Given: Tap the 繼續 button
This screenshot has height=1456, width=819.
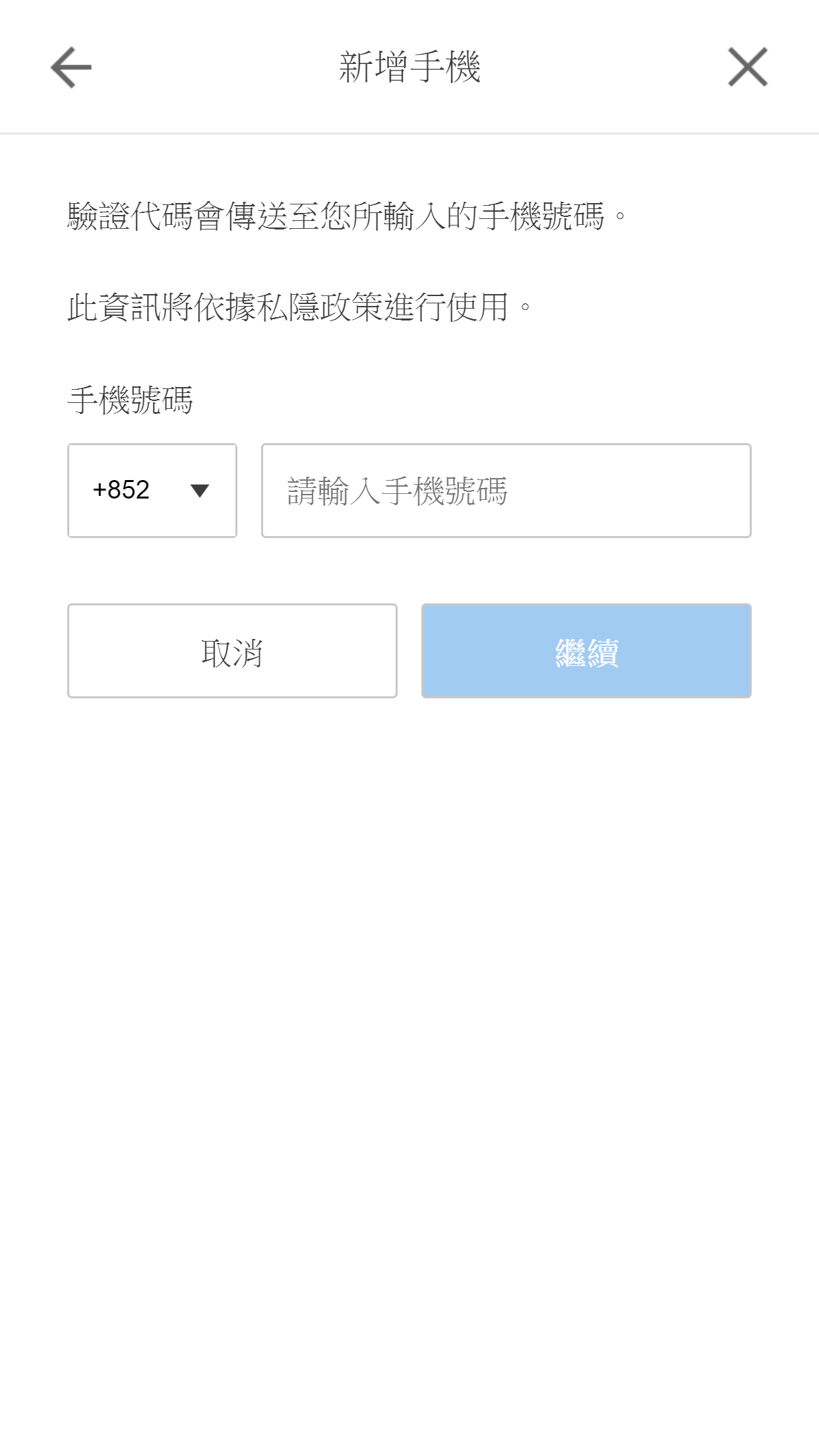Looking at the screenshot, I should pos(586,651).
